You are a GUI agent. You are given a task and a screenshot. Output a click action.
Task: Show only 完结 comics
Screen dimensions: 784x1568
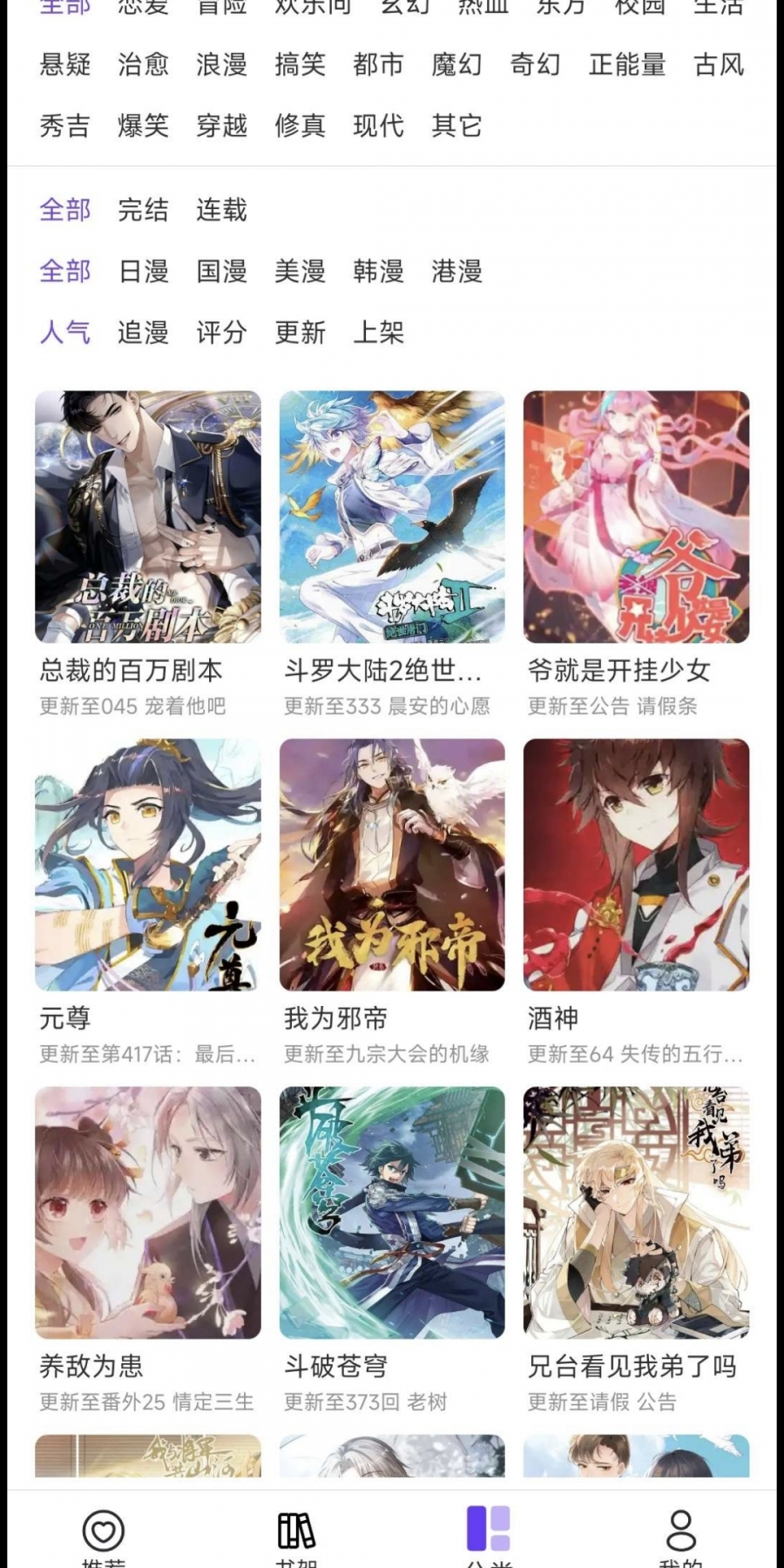click(144, 210)
